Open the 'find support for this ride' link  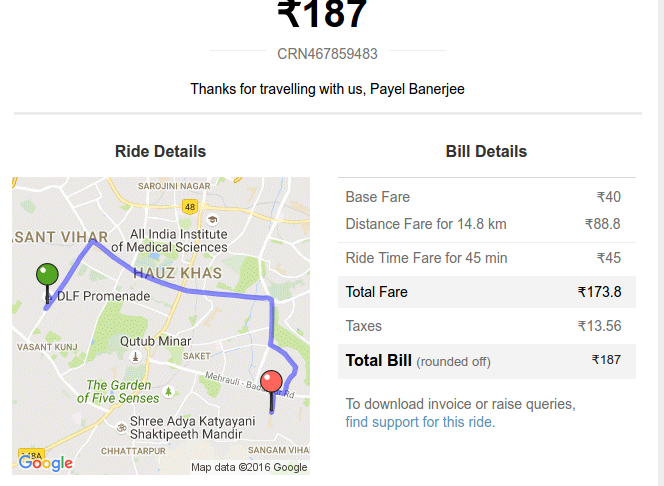pos(419,422)
